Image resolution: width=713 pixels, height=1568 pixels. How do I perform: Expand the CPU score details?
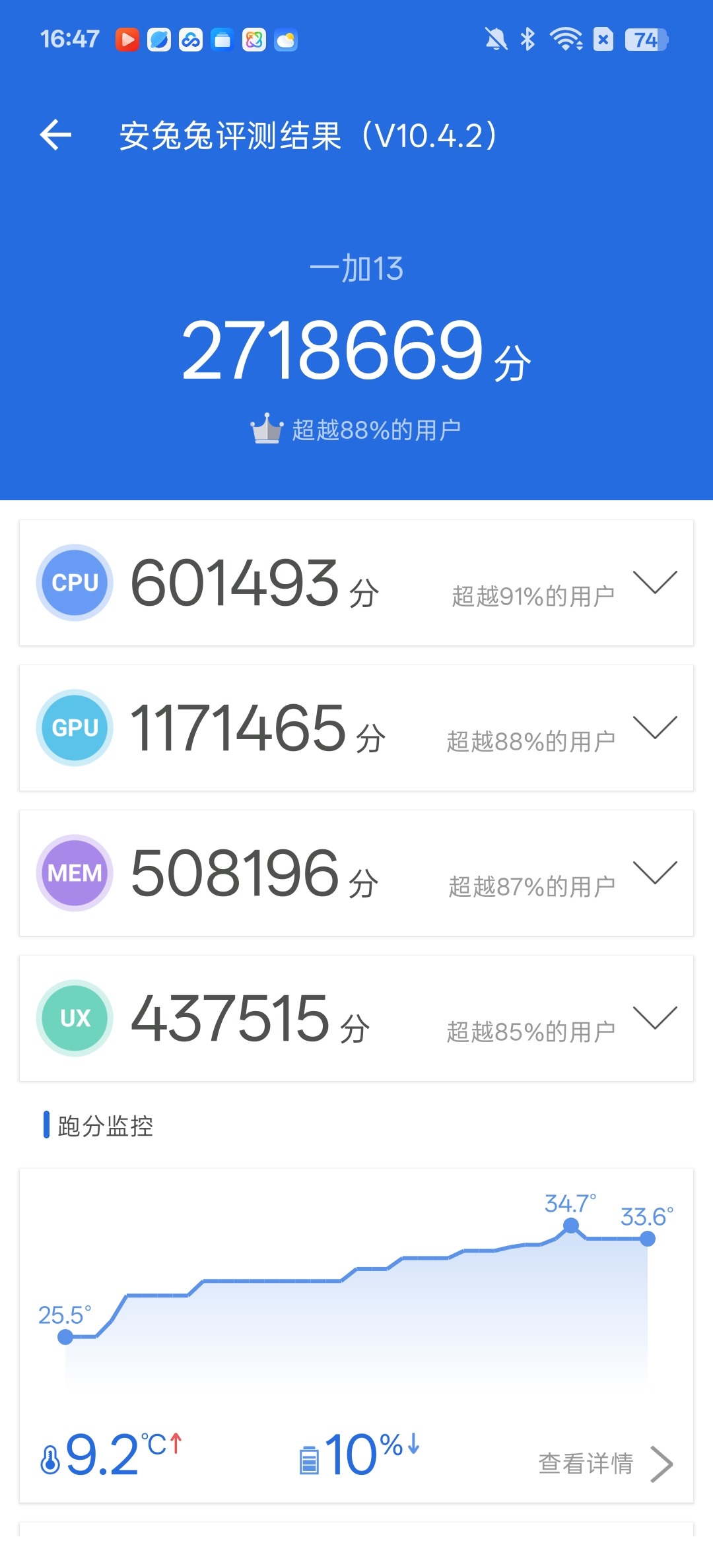(655, 582)
